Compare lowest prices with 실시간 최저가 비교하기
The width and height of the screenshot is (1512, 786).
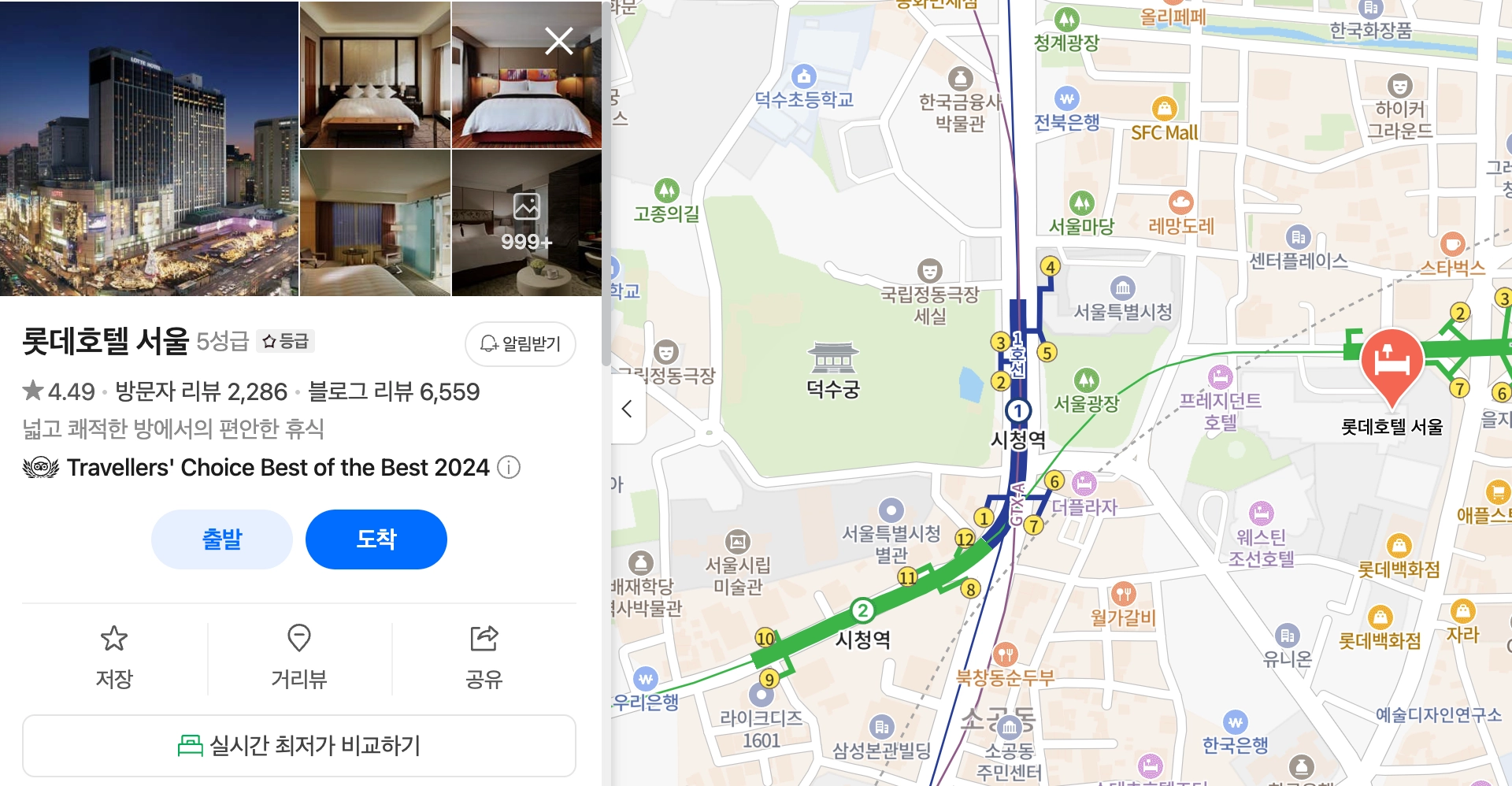tap(299, 745)
